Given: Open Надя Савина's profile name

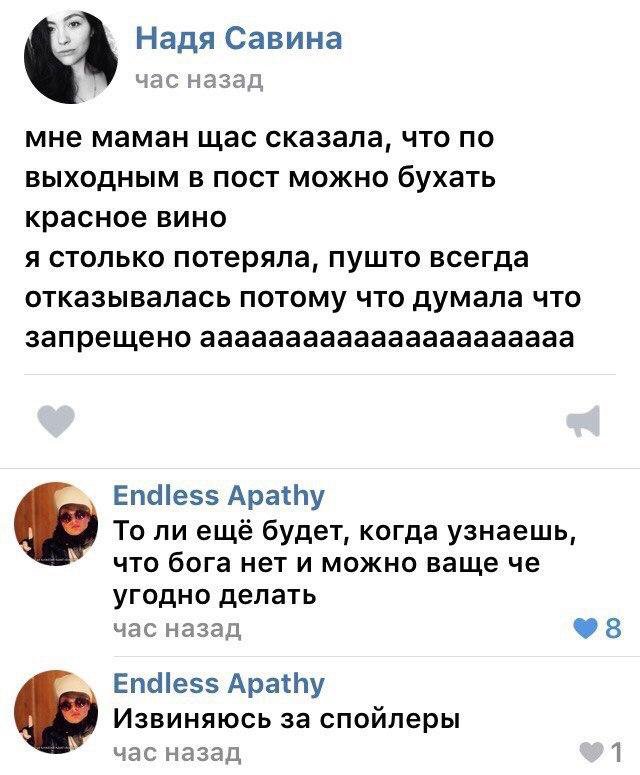Looking at the screenshot, I should click(x=238, y=38).
